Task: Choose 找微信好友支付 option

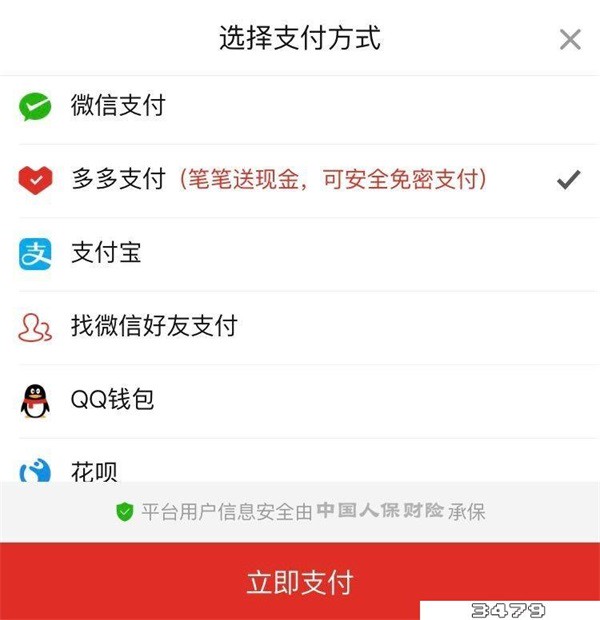Action: point(154,326)
